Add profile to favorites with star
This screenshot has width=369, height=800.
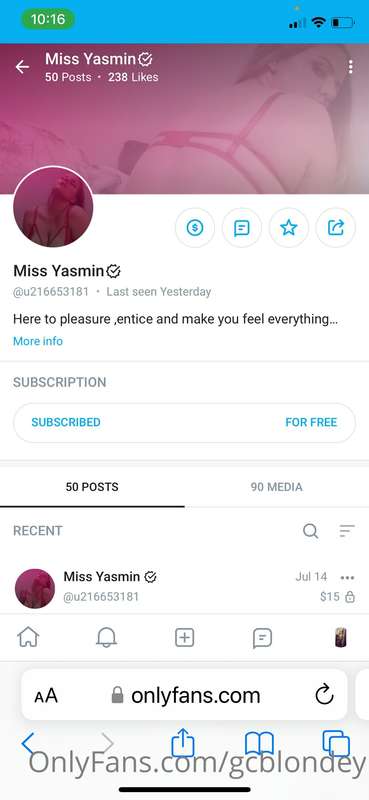pyautogui.click(x=288, y=228)
